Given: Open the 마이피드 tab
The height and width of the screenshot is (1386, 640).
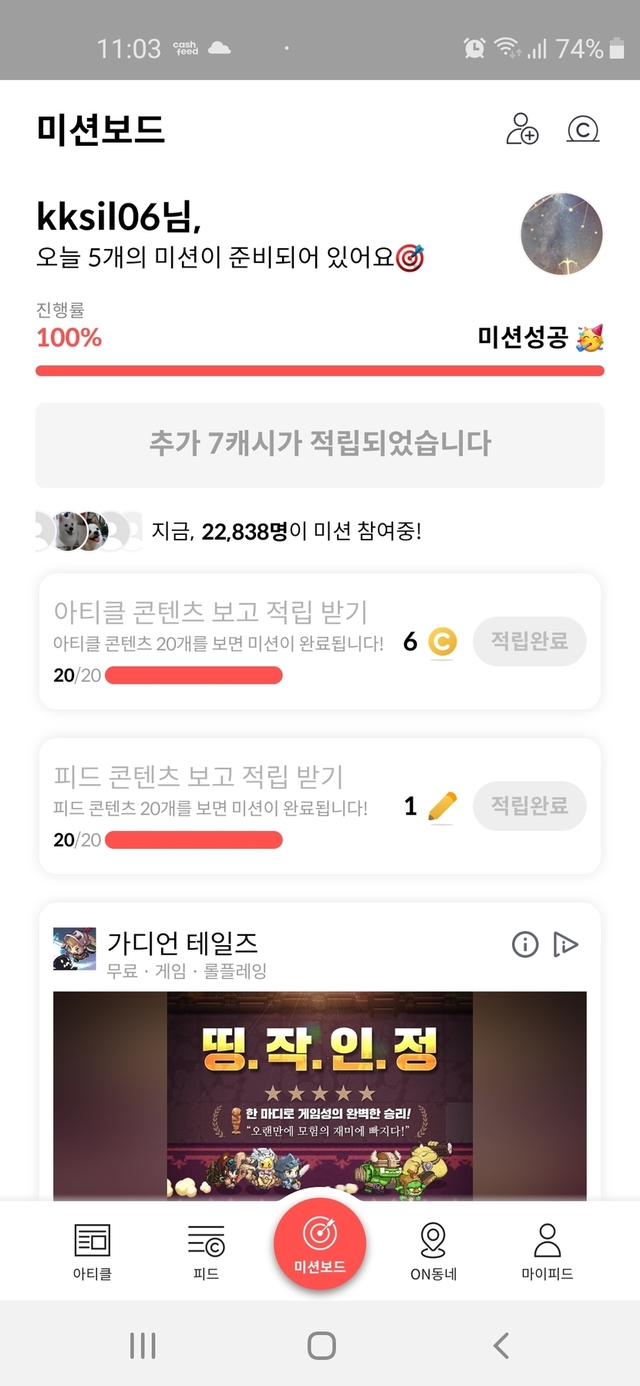Looking at the screenshot, I should pos(547,1250).
